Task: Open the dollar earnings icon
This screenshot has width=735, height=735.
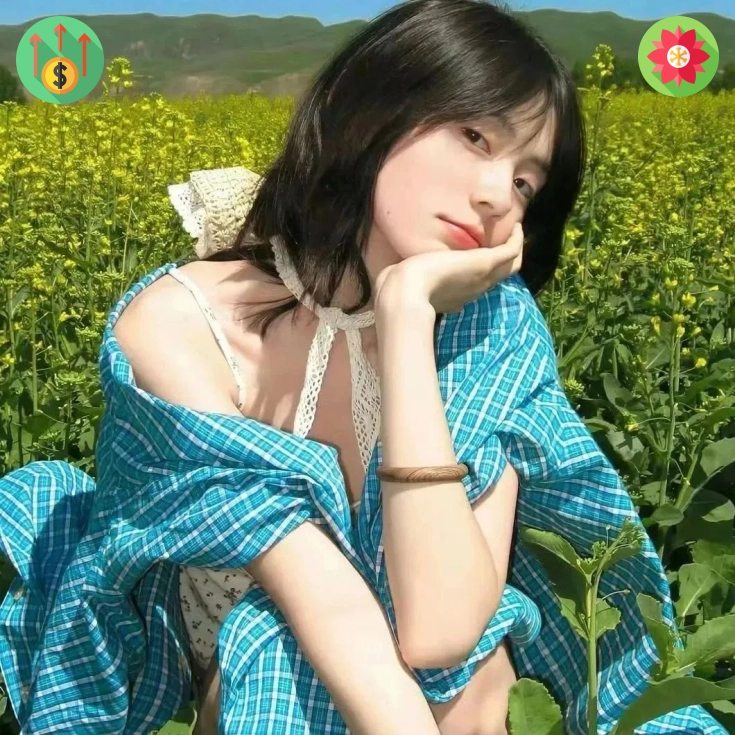Action: point(60,60)
